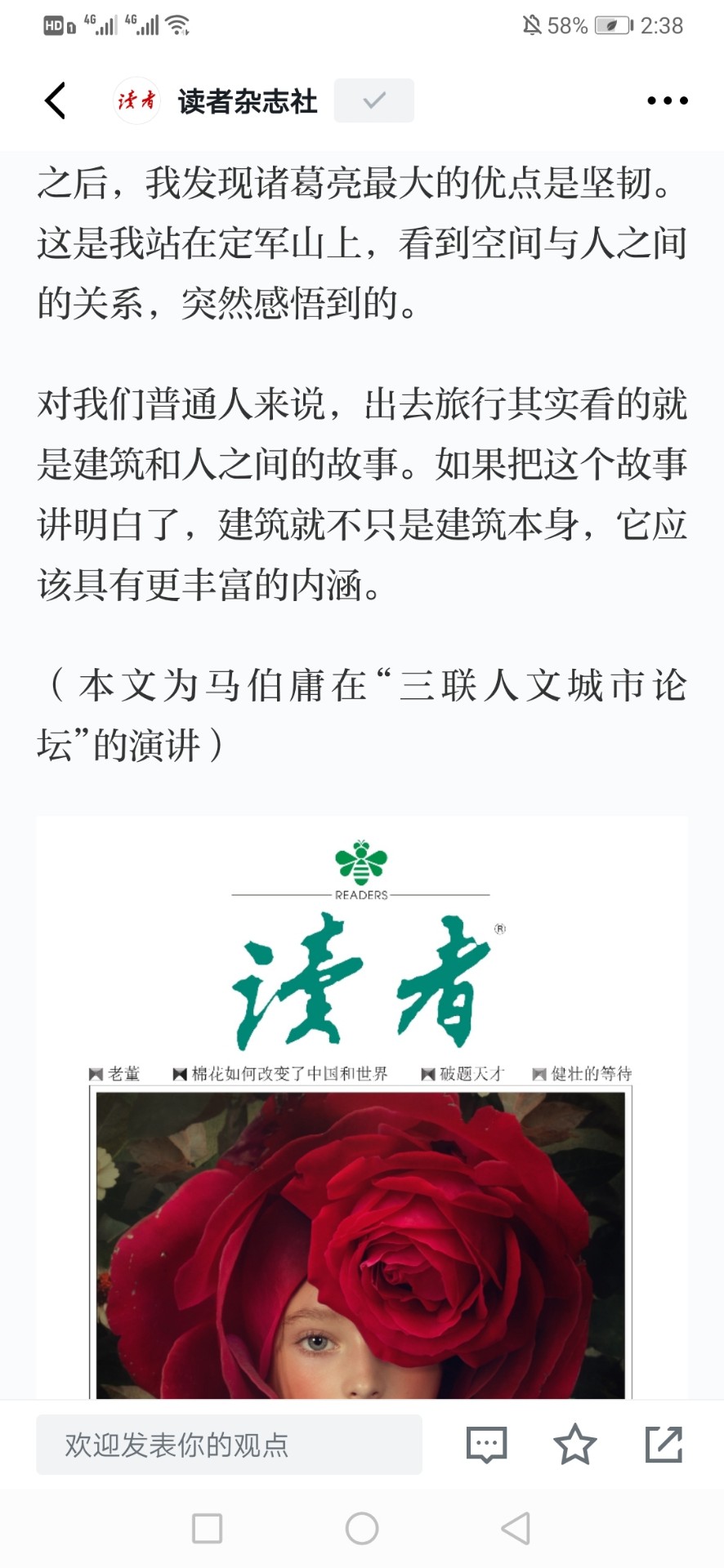Open recent apps with the square button
The image size is (724, 1568).
[207, 1528]
